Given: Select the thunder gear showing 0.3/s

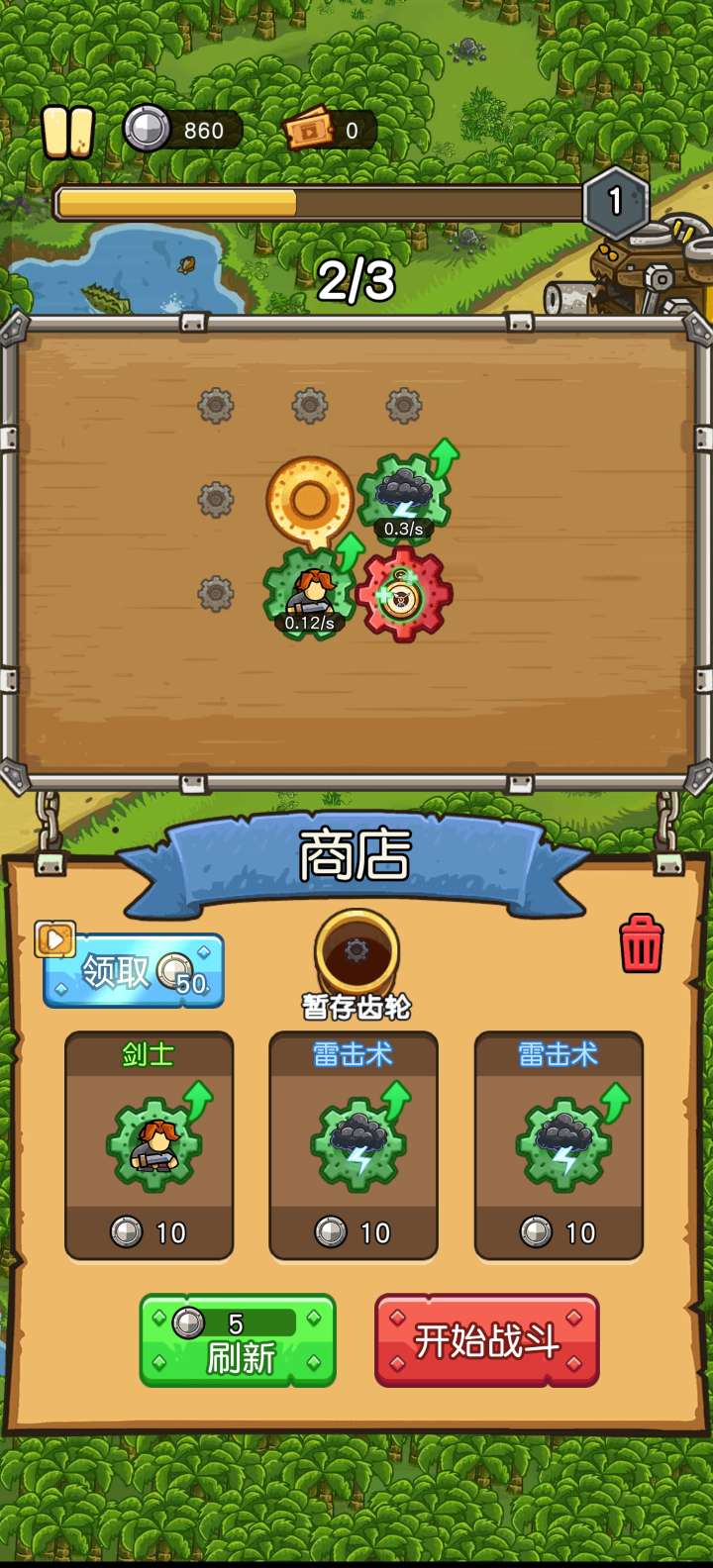Looking at the screenshot, I should point(403,495).
